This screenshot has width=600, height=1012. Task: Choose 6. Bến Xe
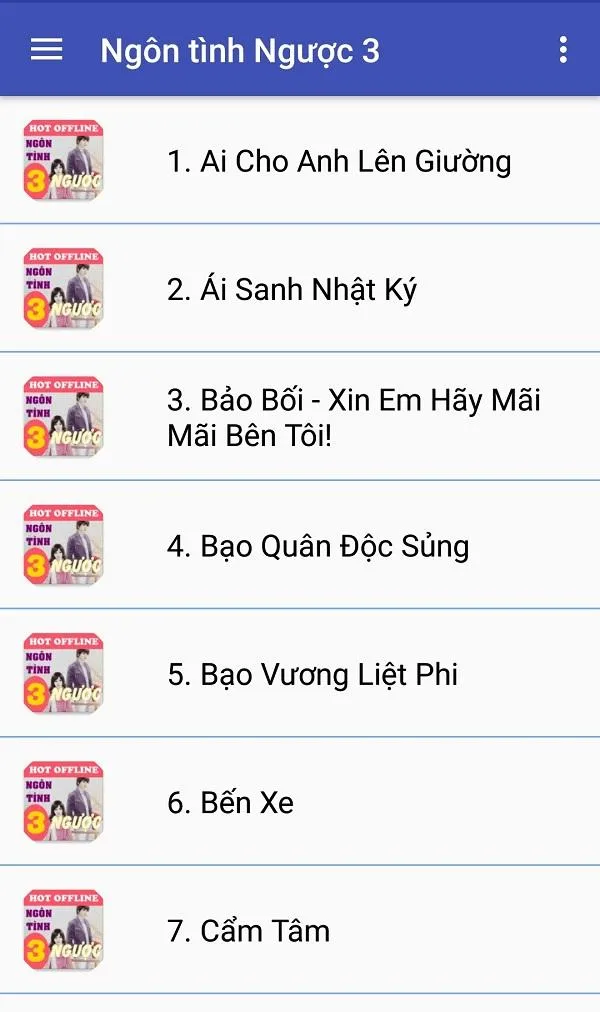coord(300,802)
